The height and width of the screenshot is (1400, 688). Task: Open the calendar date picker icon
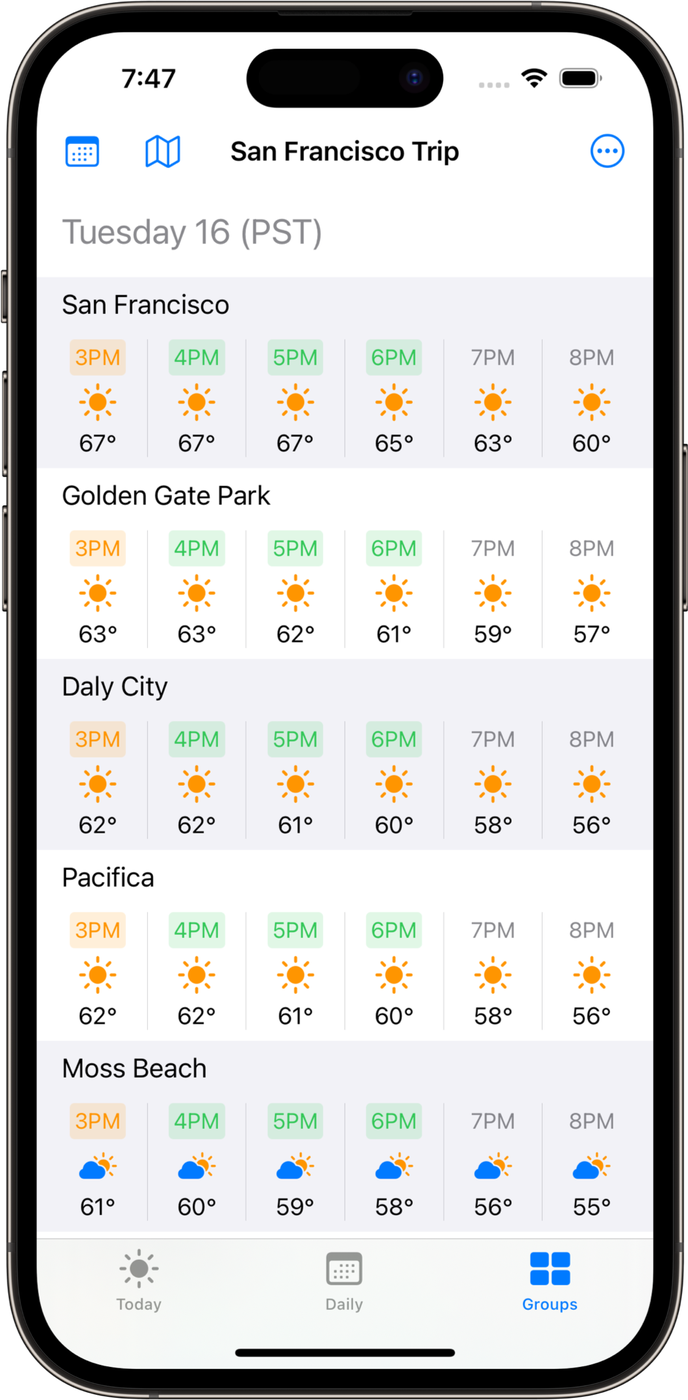82,152
